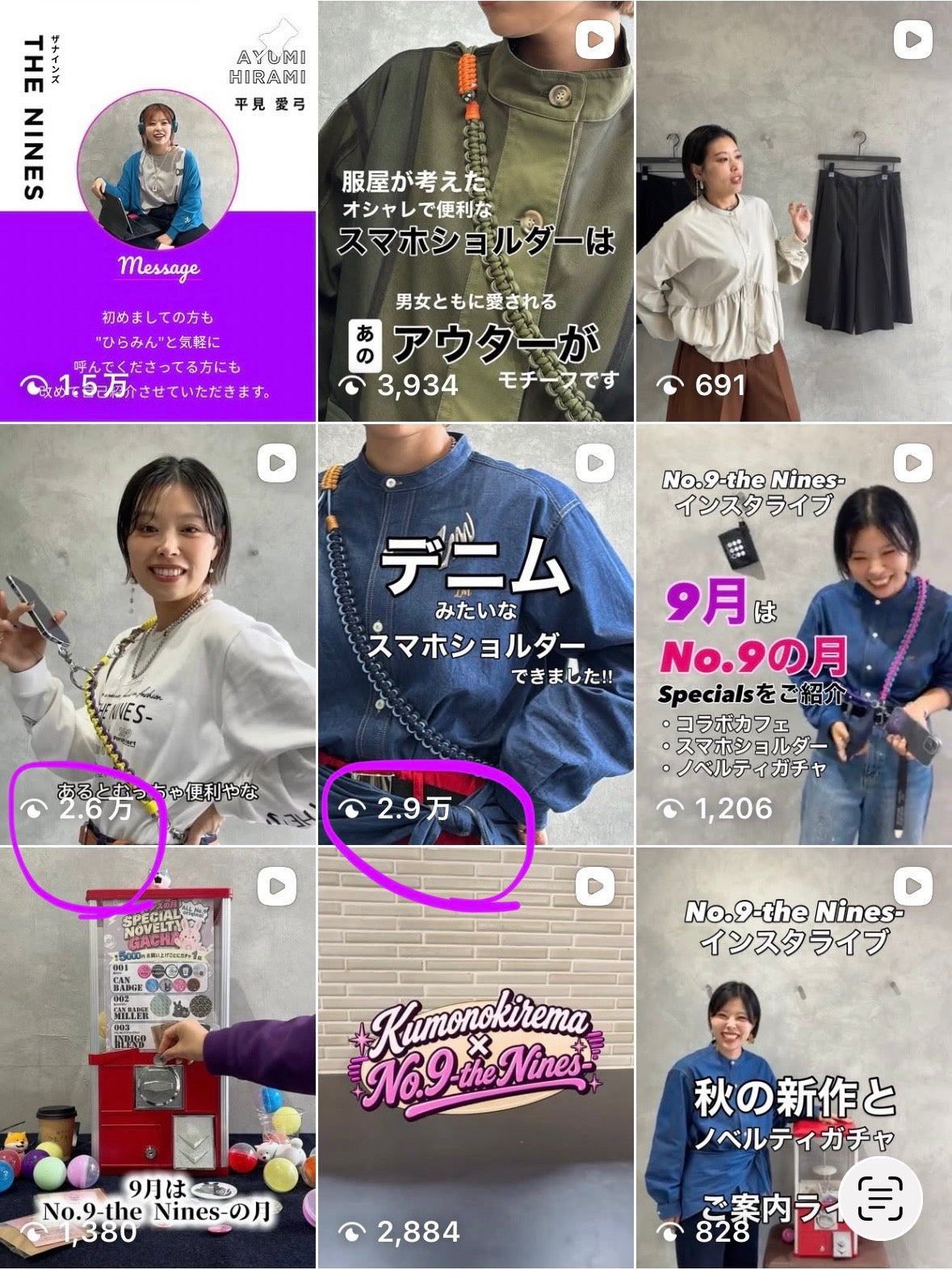
Task: Open the olive jacket reel with 3,934 views
Action: click(476, 210)
